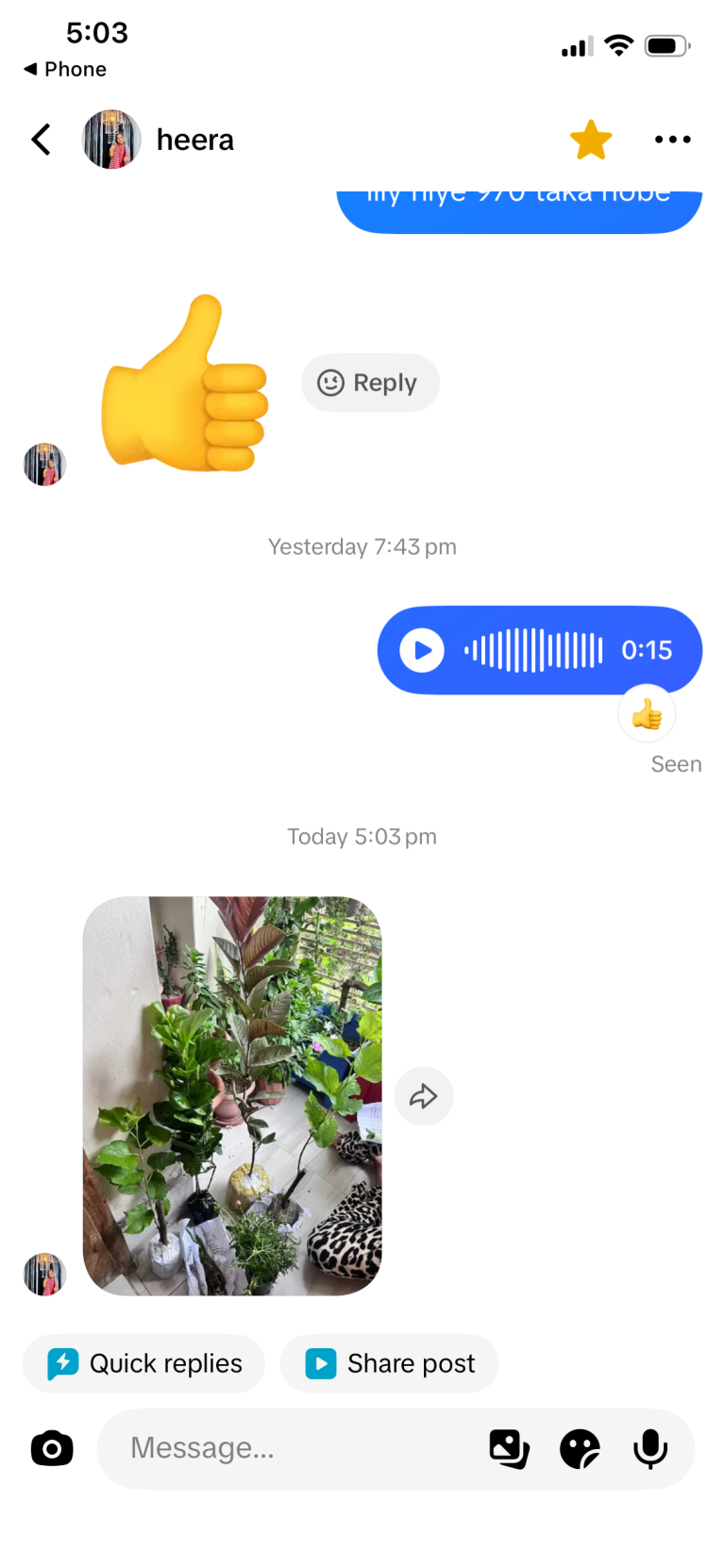Forward the plants photo with share arrow
Image resolution: width=725 pixels, height=1568 pixels.
click(423, 1096)
